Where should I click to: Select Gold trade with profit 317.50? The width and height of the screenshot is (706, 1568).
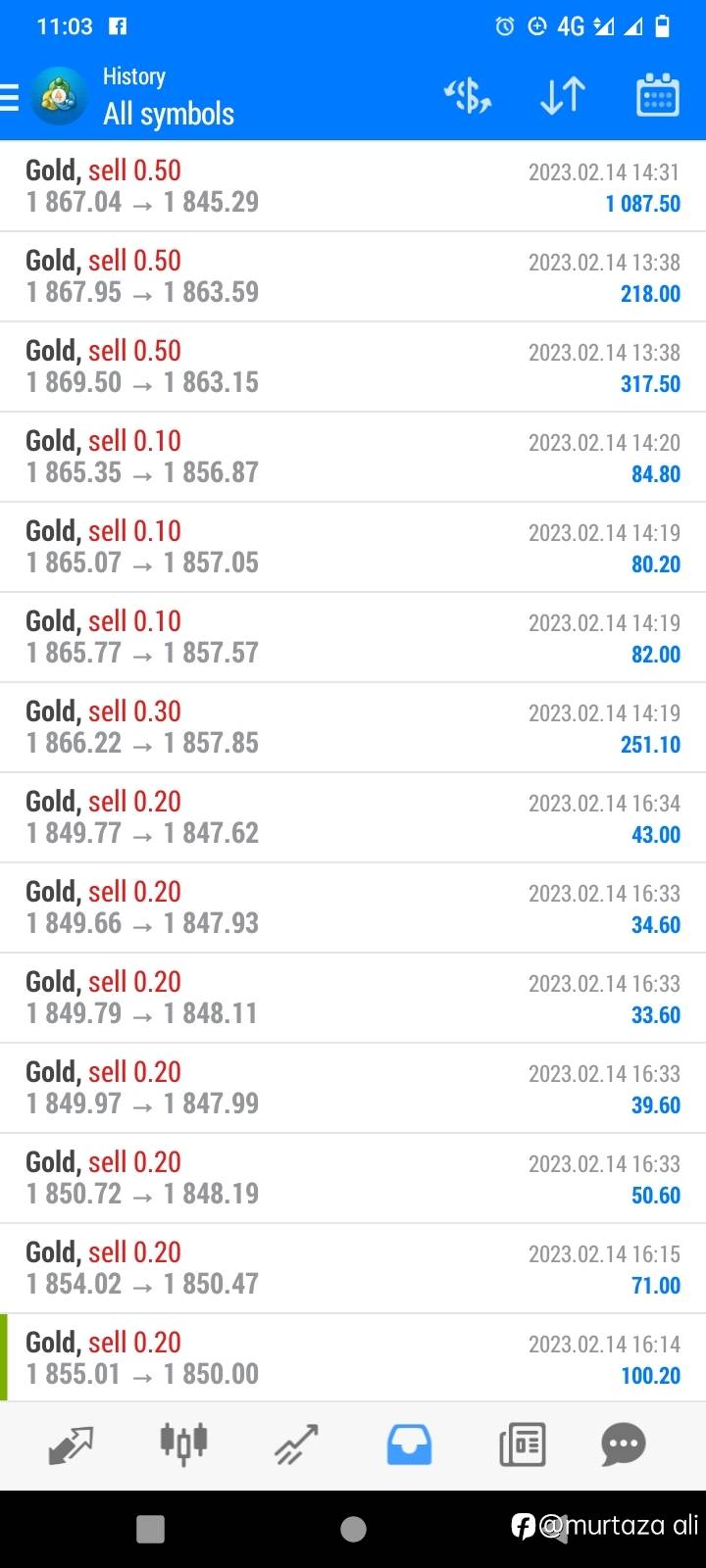tap(353, 367)
